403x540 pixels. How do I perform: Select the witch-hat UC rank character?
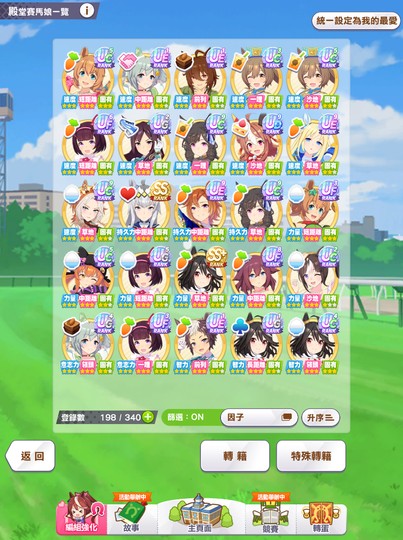click(x=88, y=277)
